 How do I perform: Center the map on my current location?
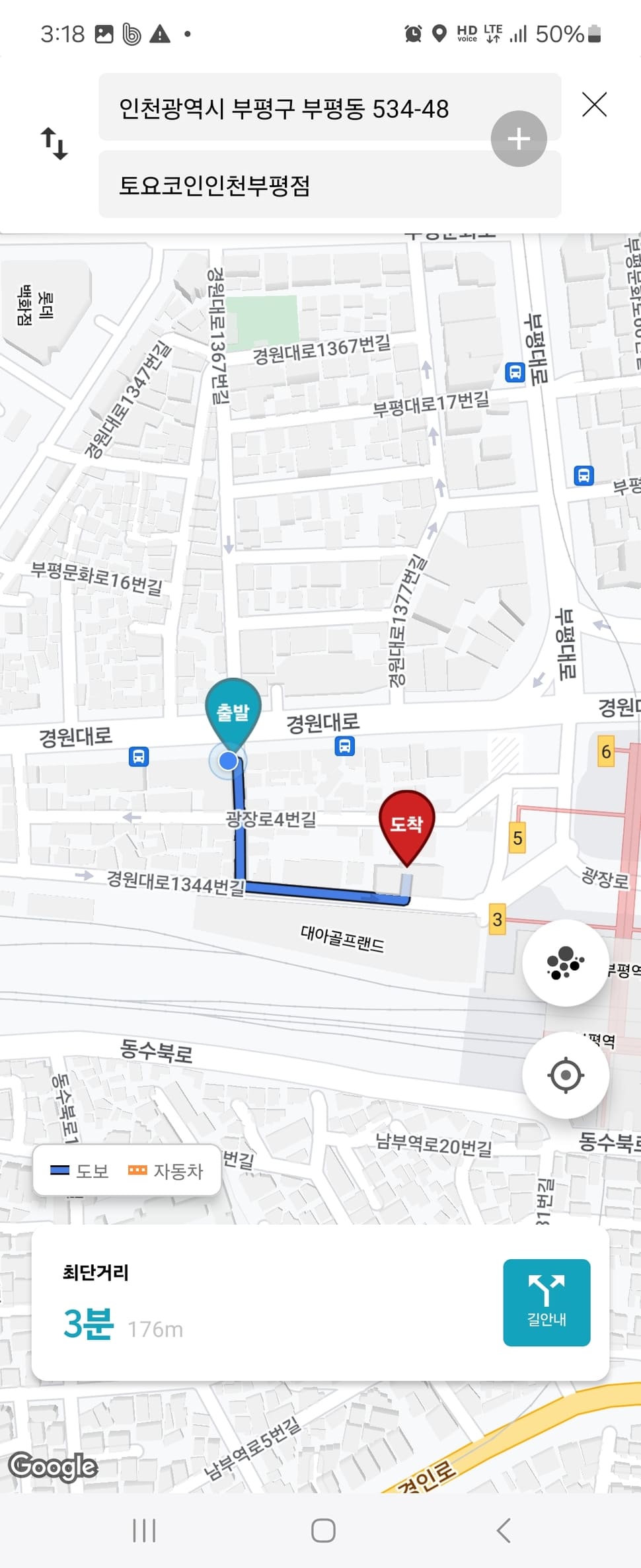pyautogui.click(x=565, y=1075)
